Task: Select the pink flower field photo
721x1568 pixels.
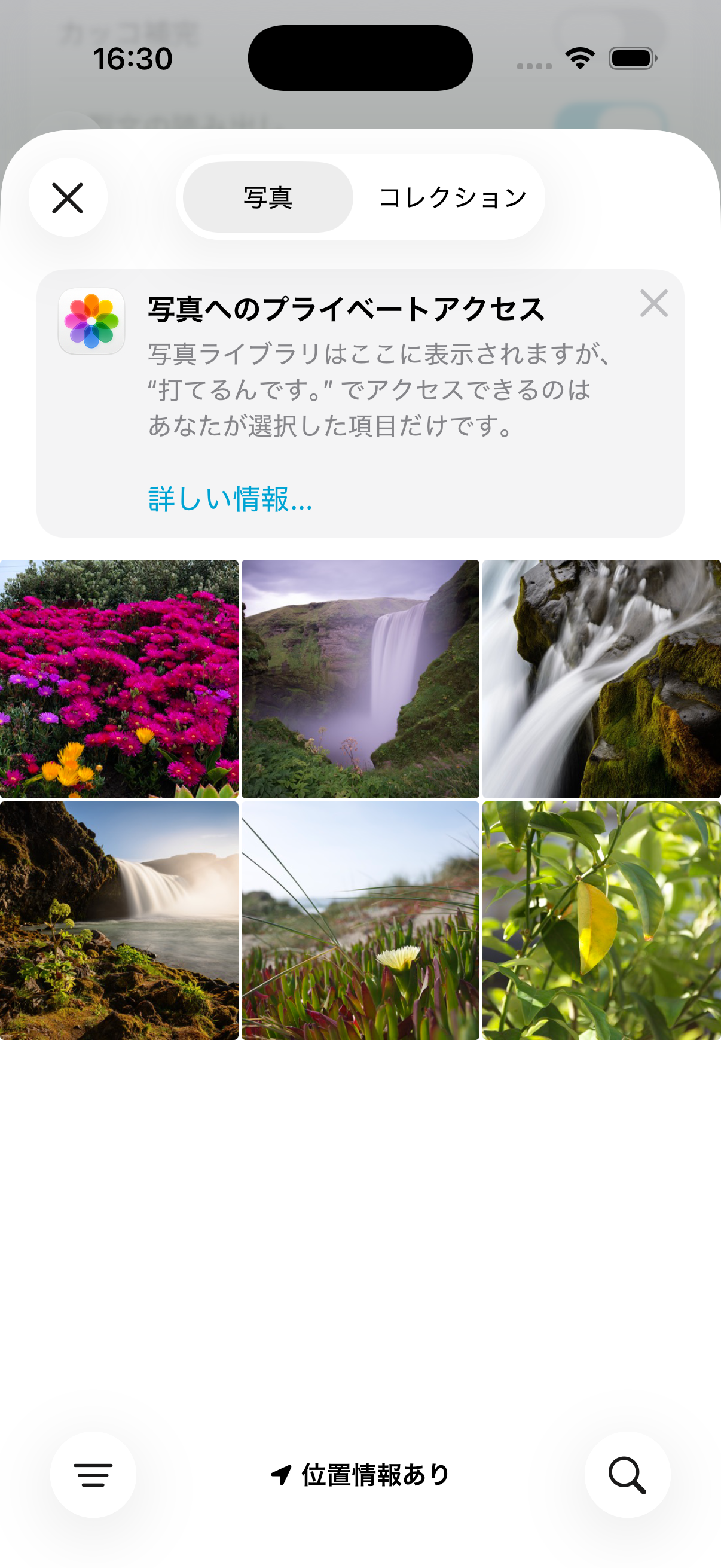Action: pyautogui.click(x=119, y=679)
